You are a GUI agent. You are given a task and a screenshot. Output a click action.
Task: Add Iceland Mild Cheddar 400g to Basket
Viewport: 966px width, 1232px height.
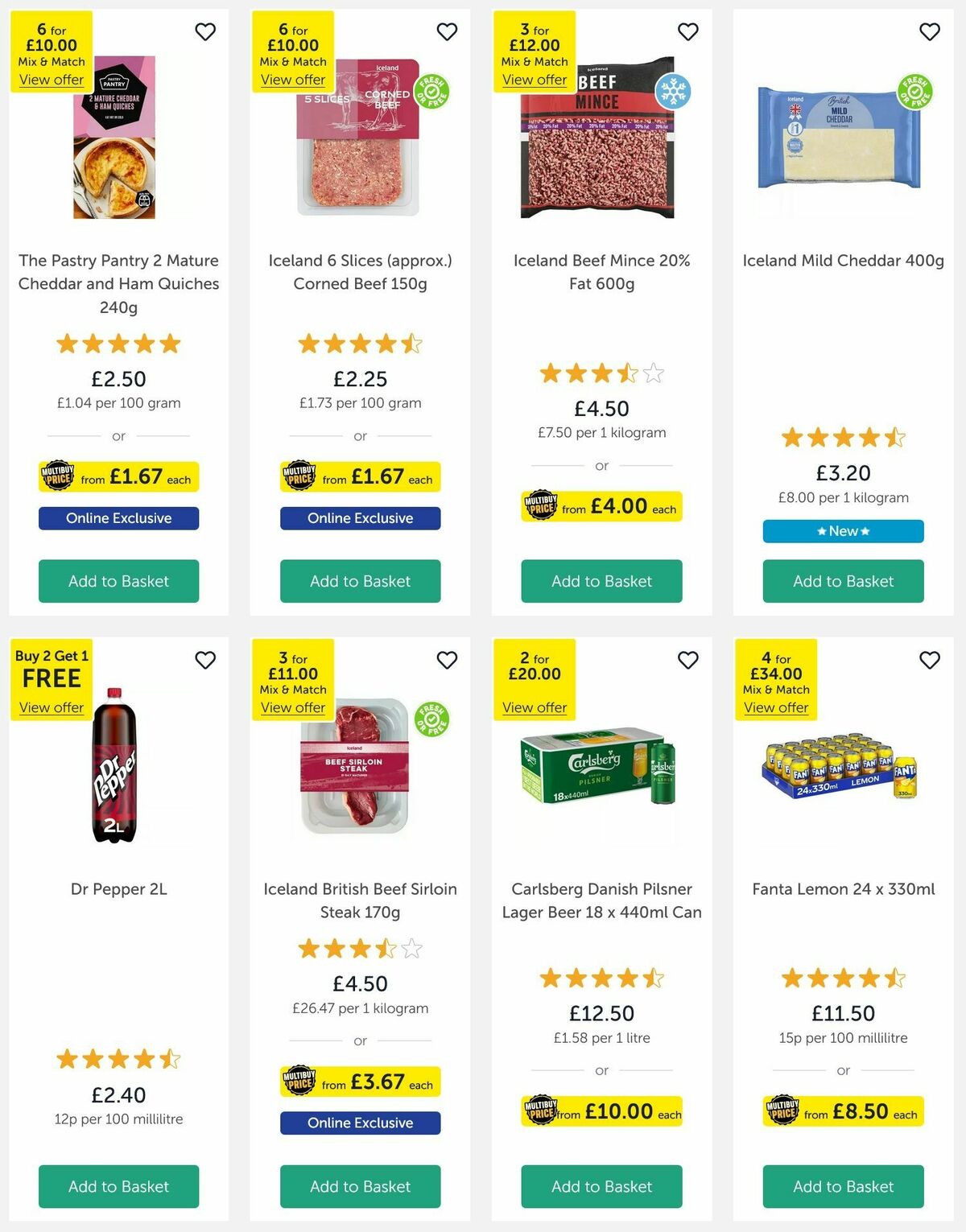point(843,581)
